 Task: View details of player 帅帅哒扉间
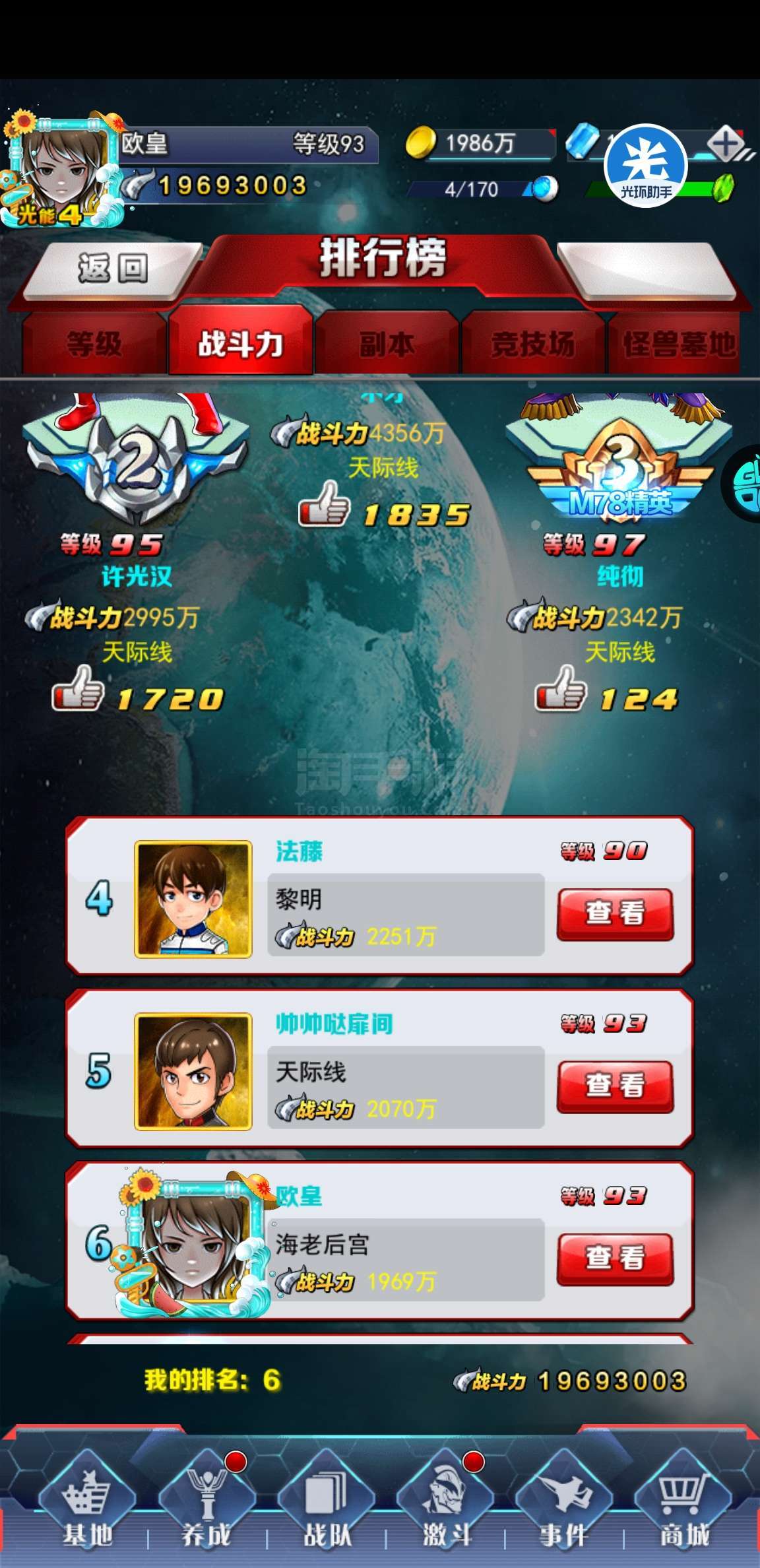616,1087
